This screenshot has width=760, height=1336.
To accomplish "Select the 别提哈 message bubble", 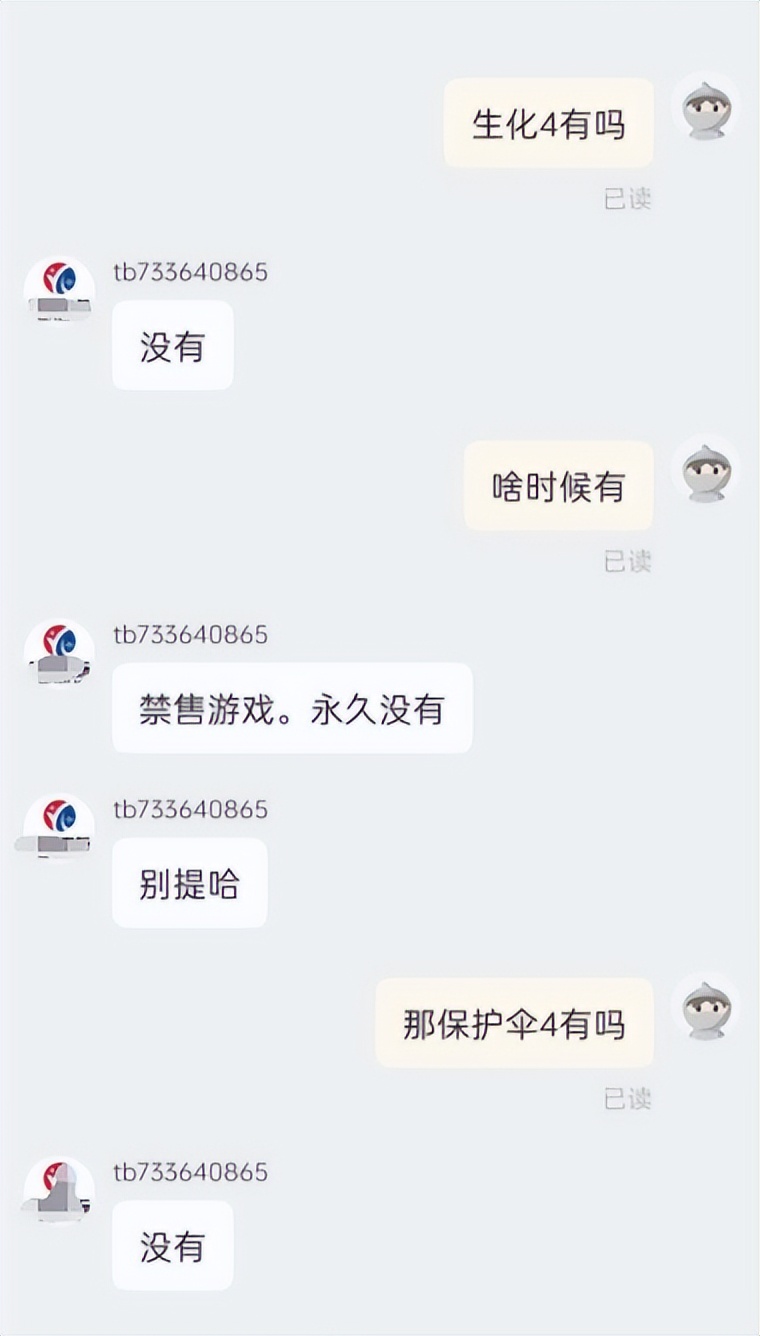I will pos(189,881).
